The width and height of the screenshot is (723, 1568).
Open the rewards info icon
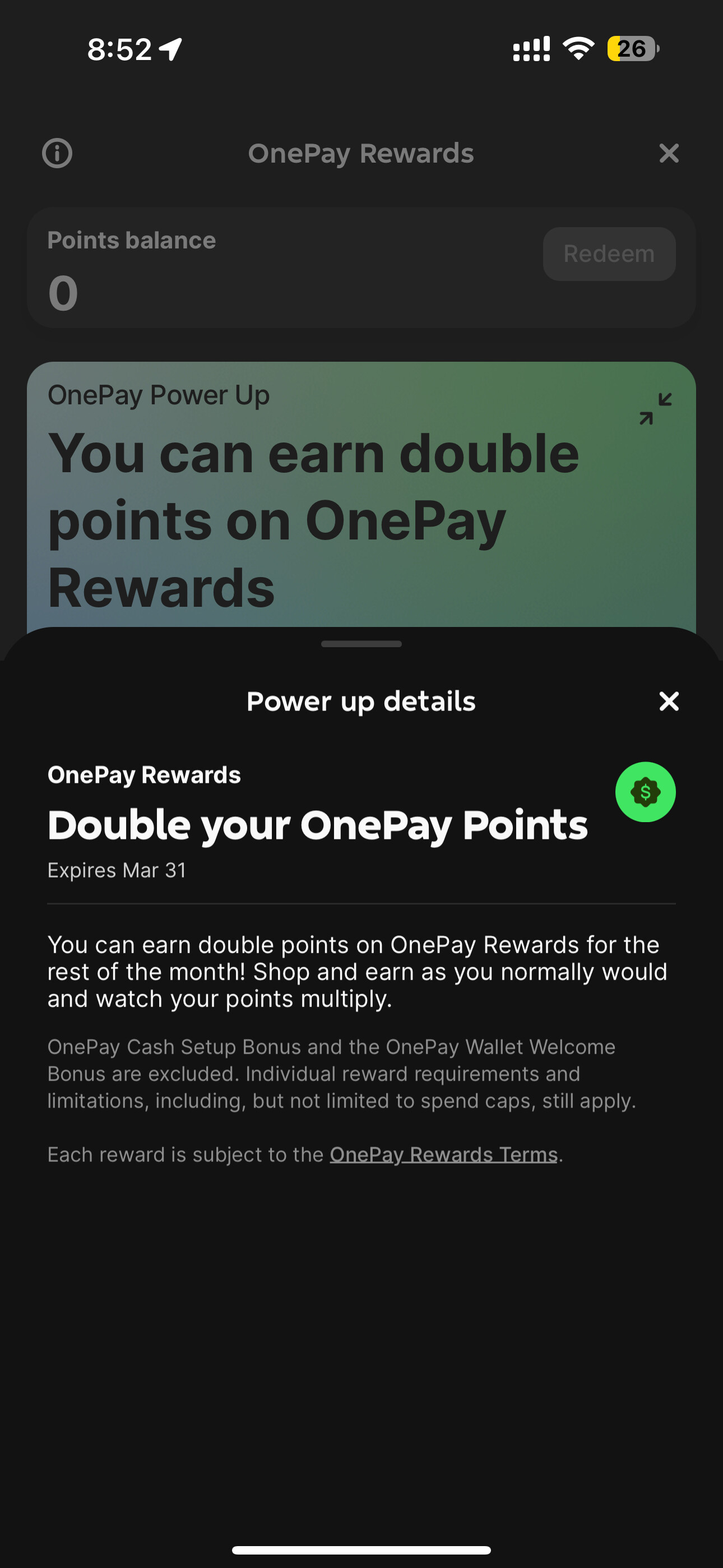coord(57,154)
